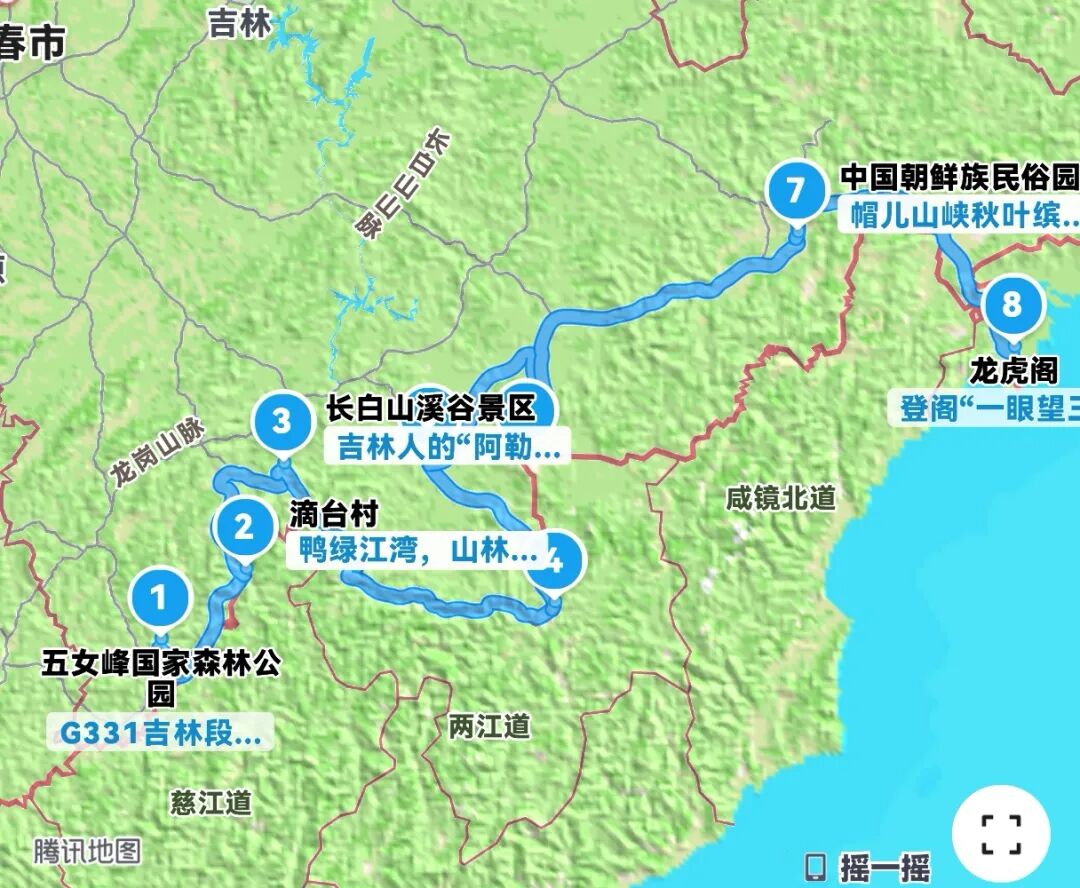This screenshot has height=888, width=1080.
Task: Select marker 8 at 龙虎阁
Action: 1012,306
